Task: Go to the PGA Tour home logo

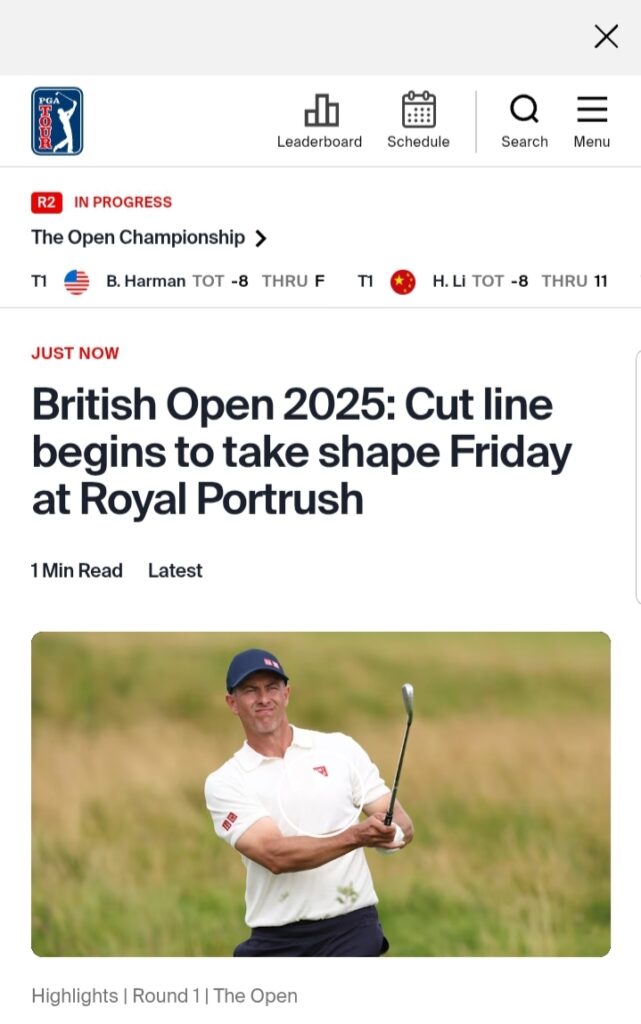Action: click(x=57, y=121)
